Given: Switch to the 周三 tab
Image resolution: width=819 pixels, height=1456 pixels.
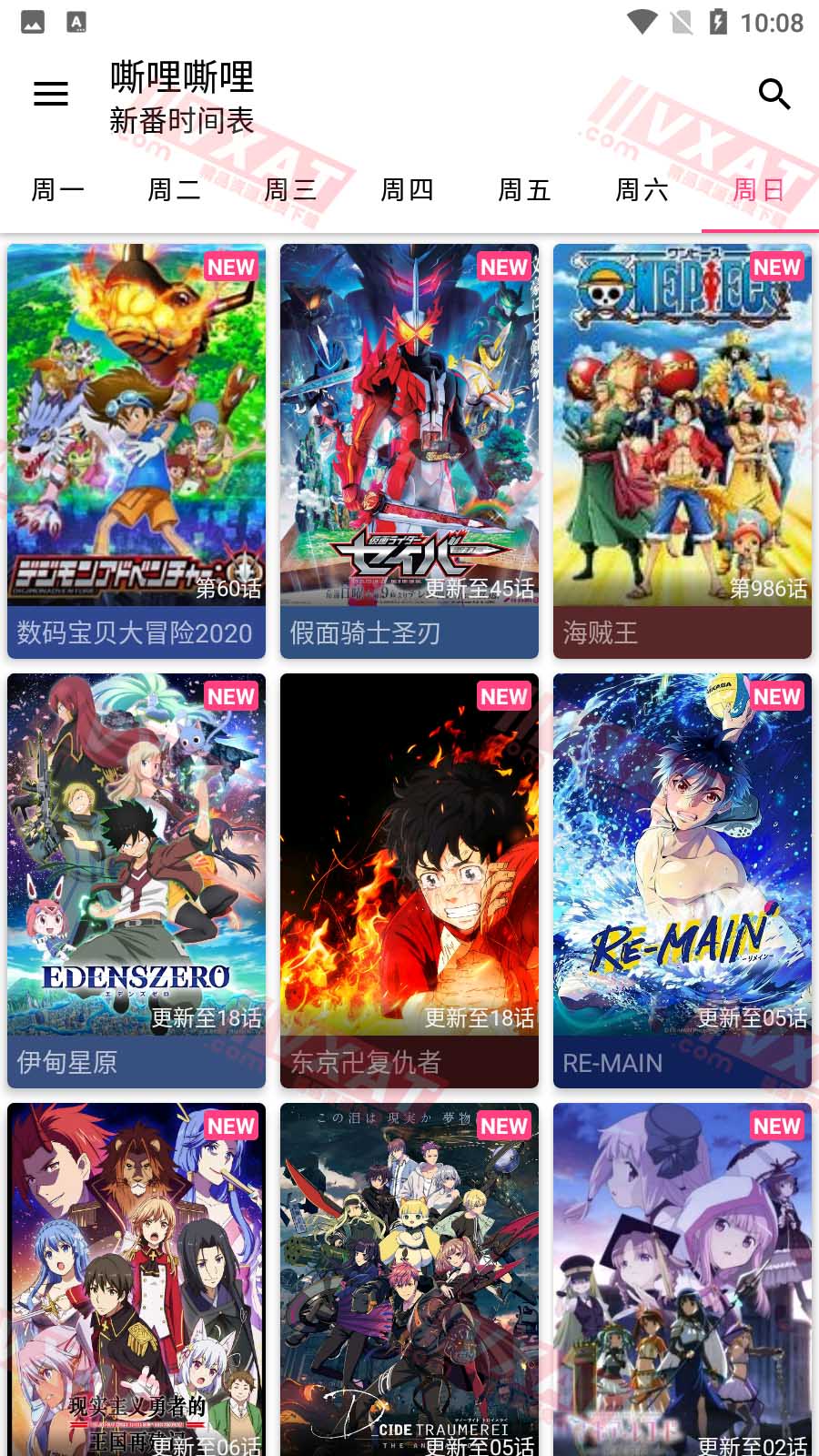Looking at the screenshot, I should (291, 189).
